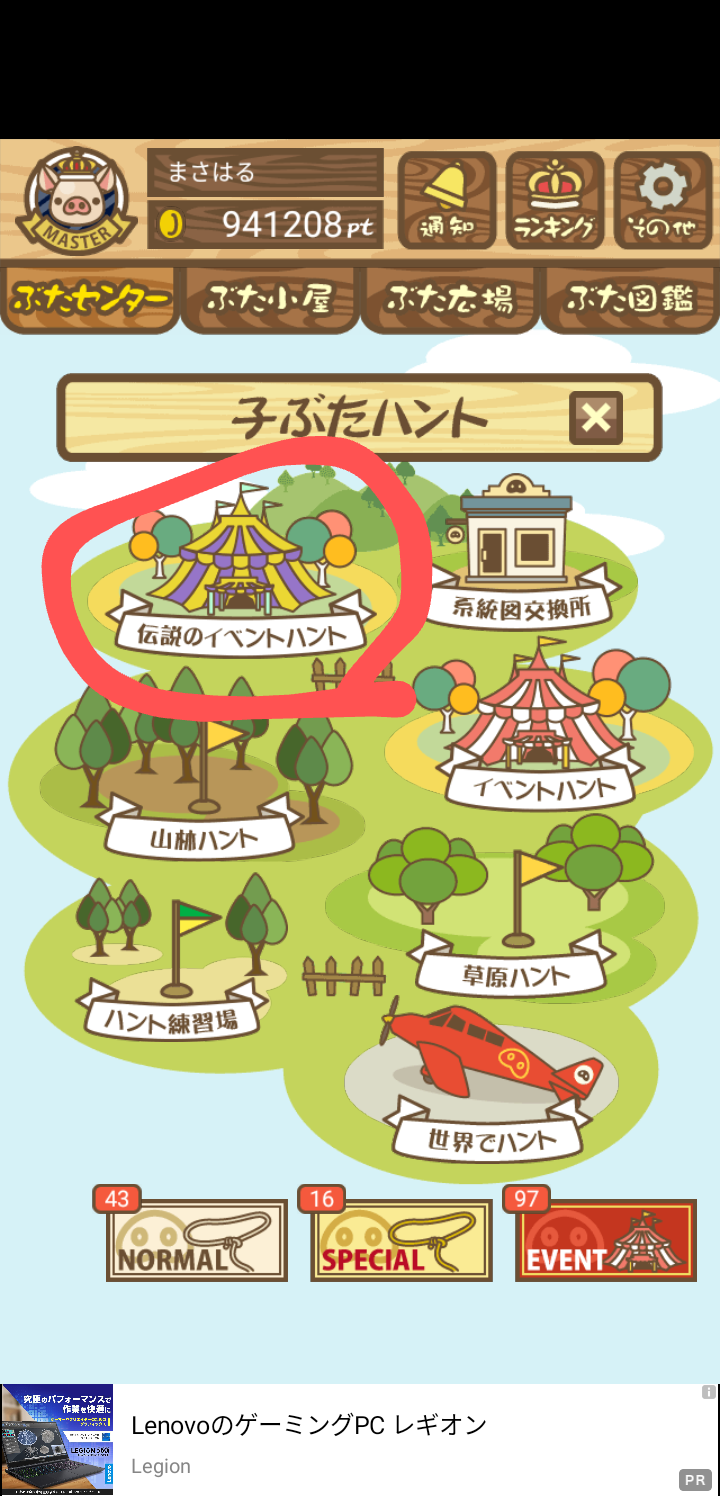Go to ハント練習場 practice field
720x1496 pixels.
173,960
